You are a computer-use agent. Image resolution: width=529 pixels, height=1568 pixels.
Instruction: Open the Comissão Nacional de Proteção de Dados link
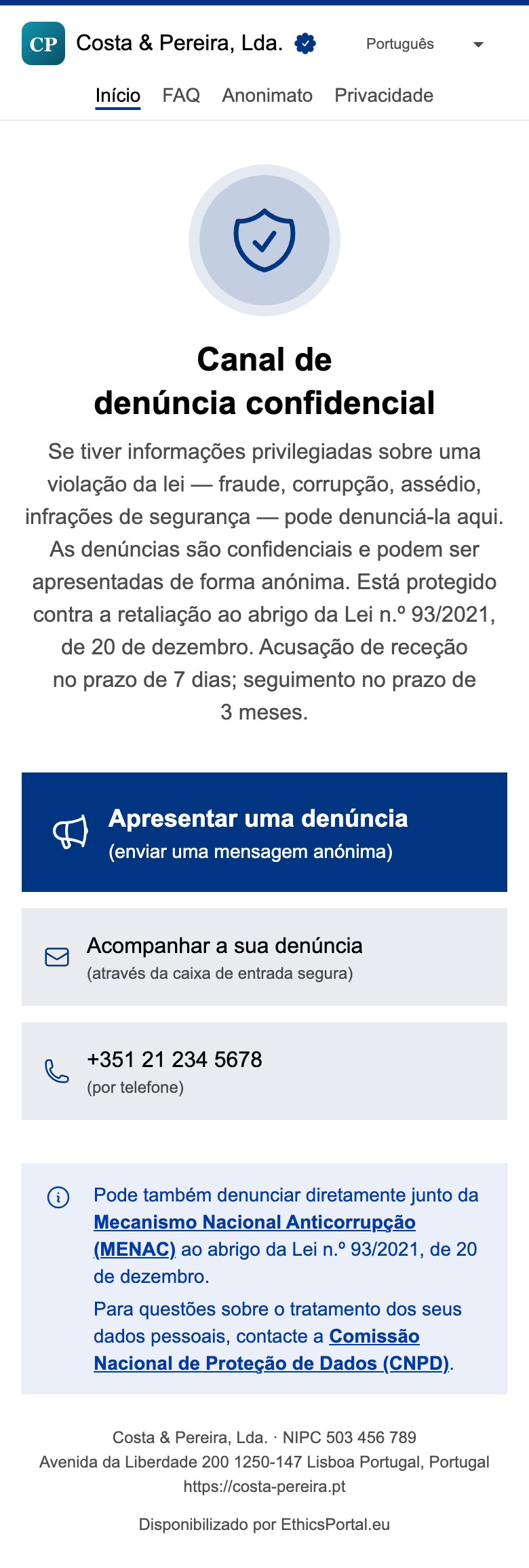271,1349
